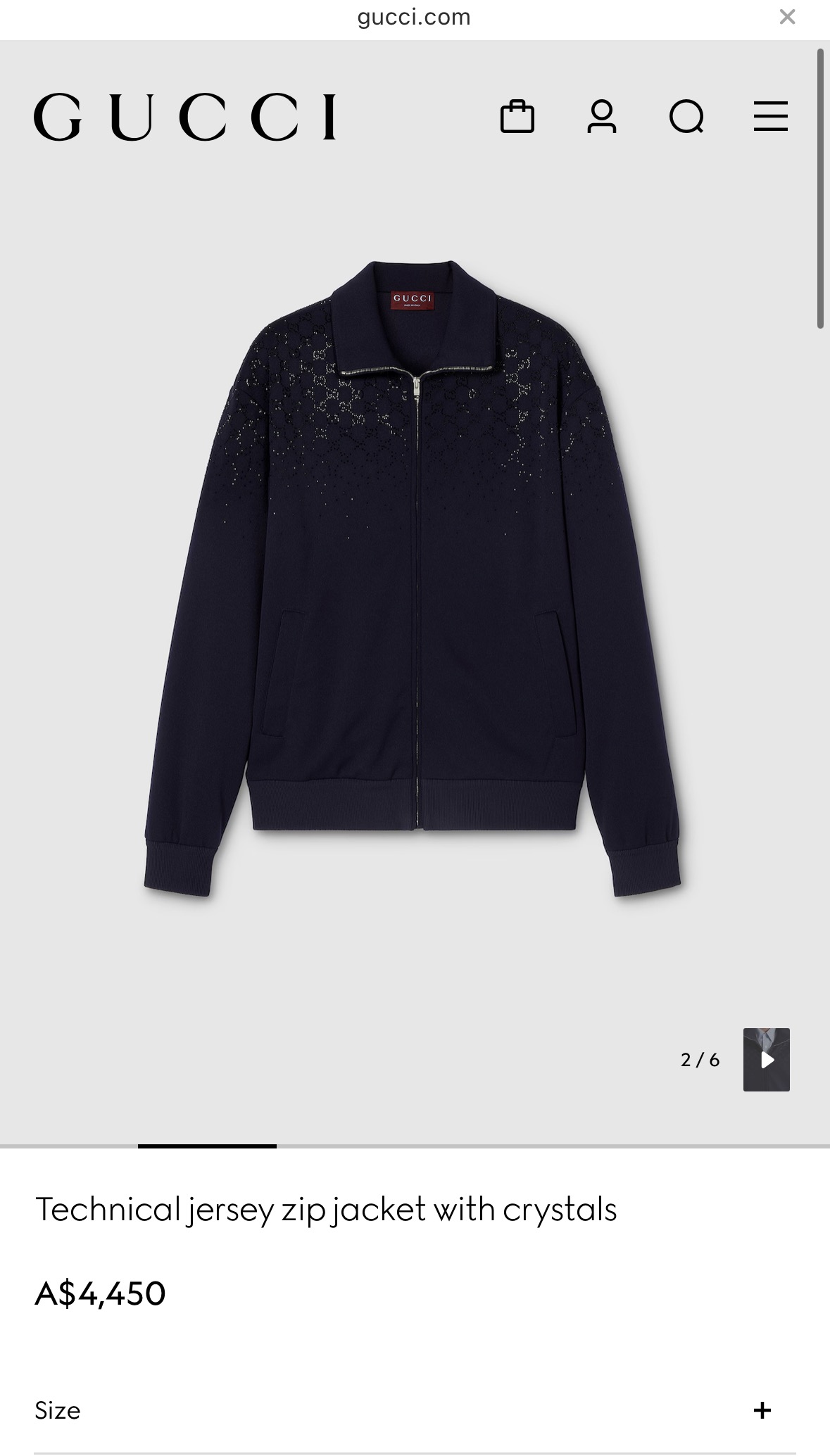Tap the Gucci logo to go home

coord(184,117)
